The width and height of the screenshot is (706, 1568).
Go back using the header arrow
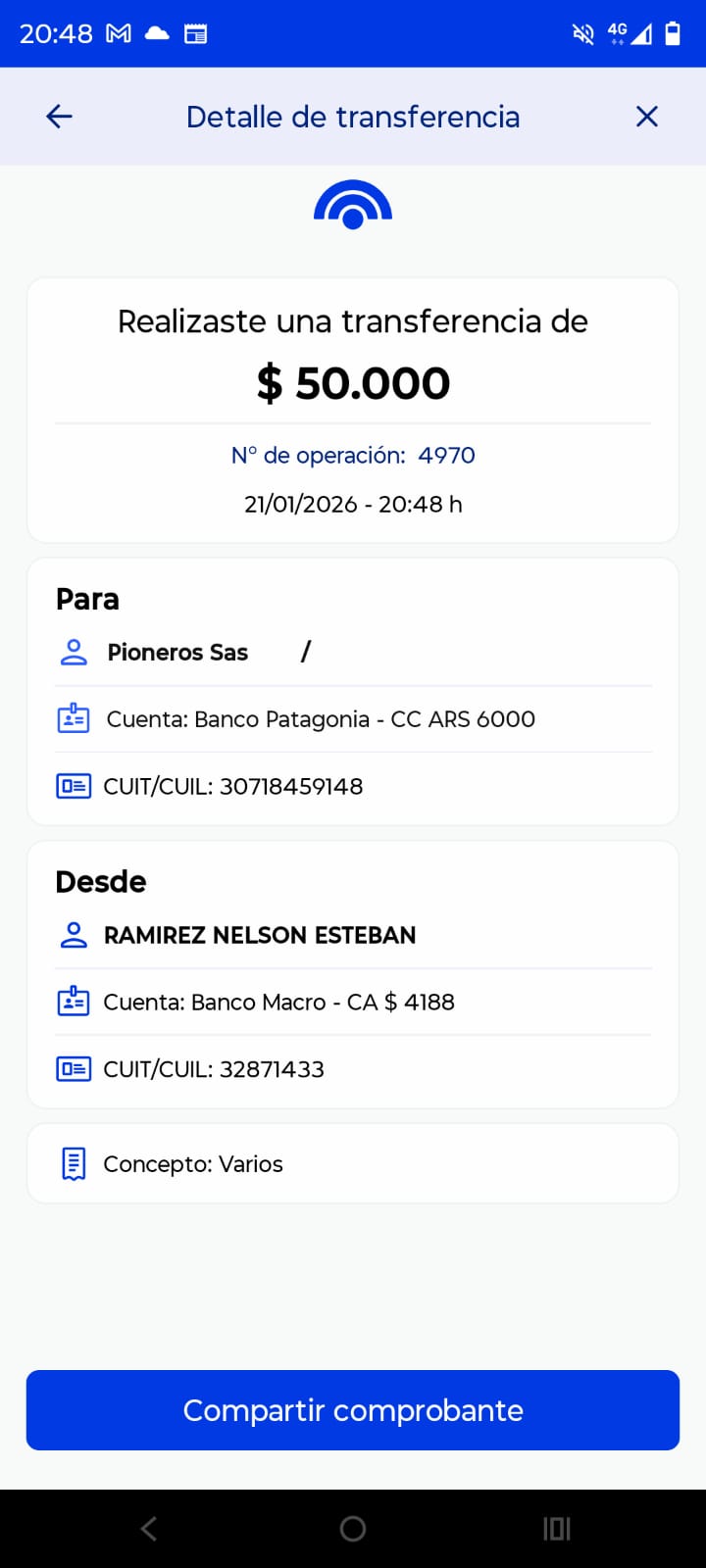60,117
